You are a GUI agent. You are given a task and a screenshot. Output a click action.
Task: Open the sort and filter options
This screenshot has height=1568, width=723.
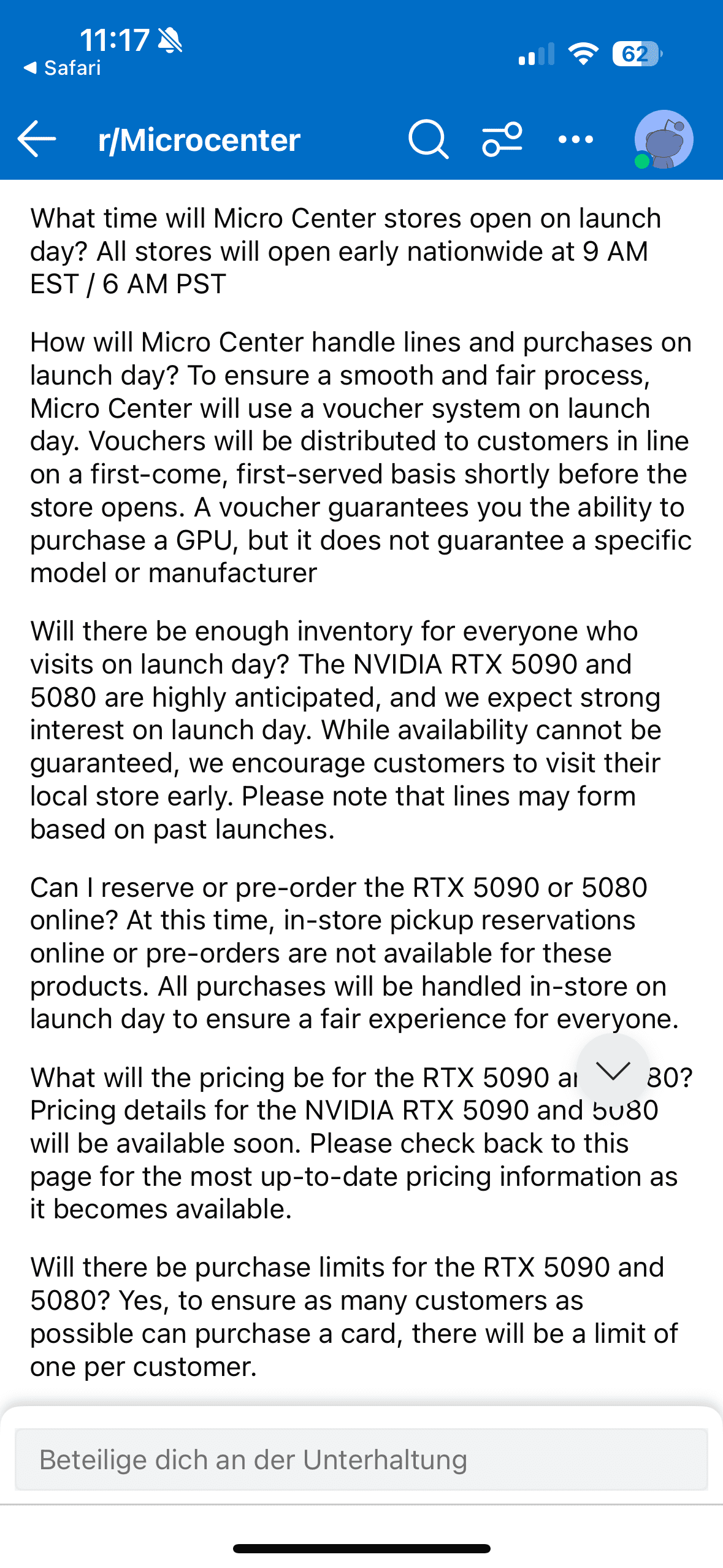click(x=502, y=139)
